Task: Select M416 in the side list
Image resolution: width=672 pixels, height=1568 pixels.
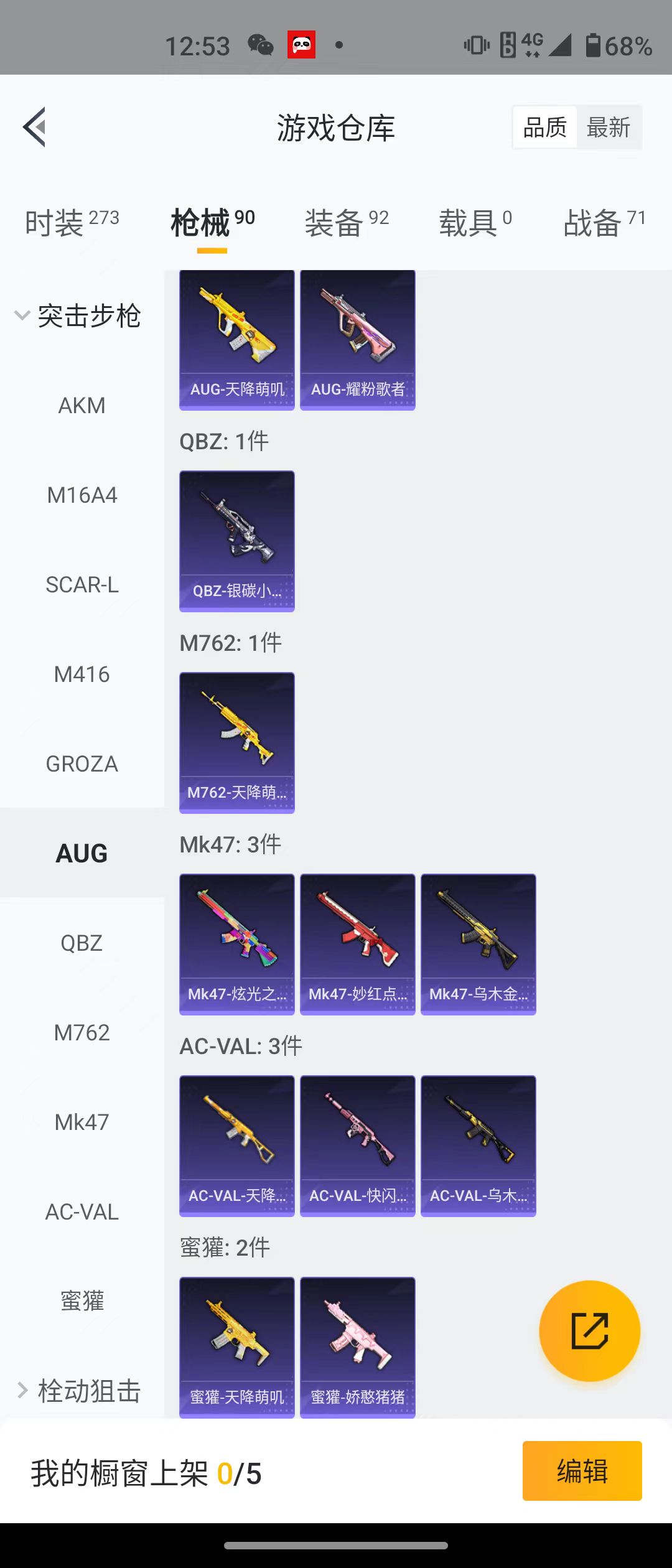Action: click(82, 674)
